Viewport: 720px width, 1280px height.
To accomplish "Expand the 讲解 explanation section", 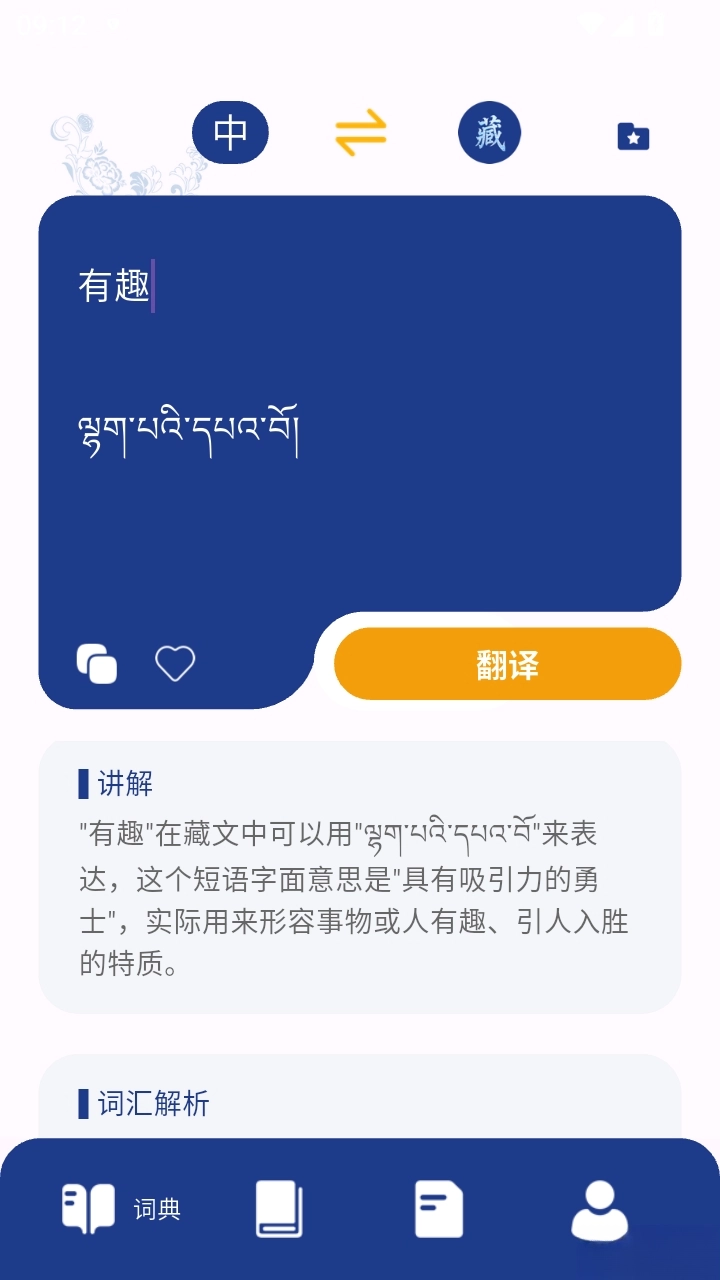I will coord(124,785).
